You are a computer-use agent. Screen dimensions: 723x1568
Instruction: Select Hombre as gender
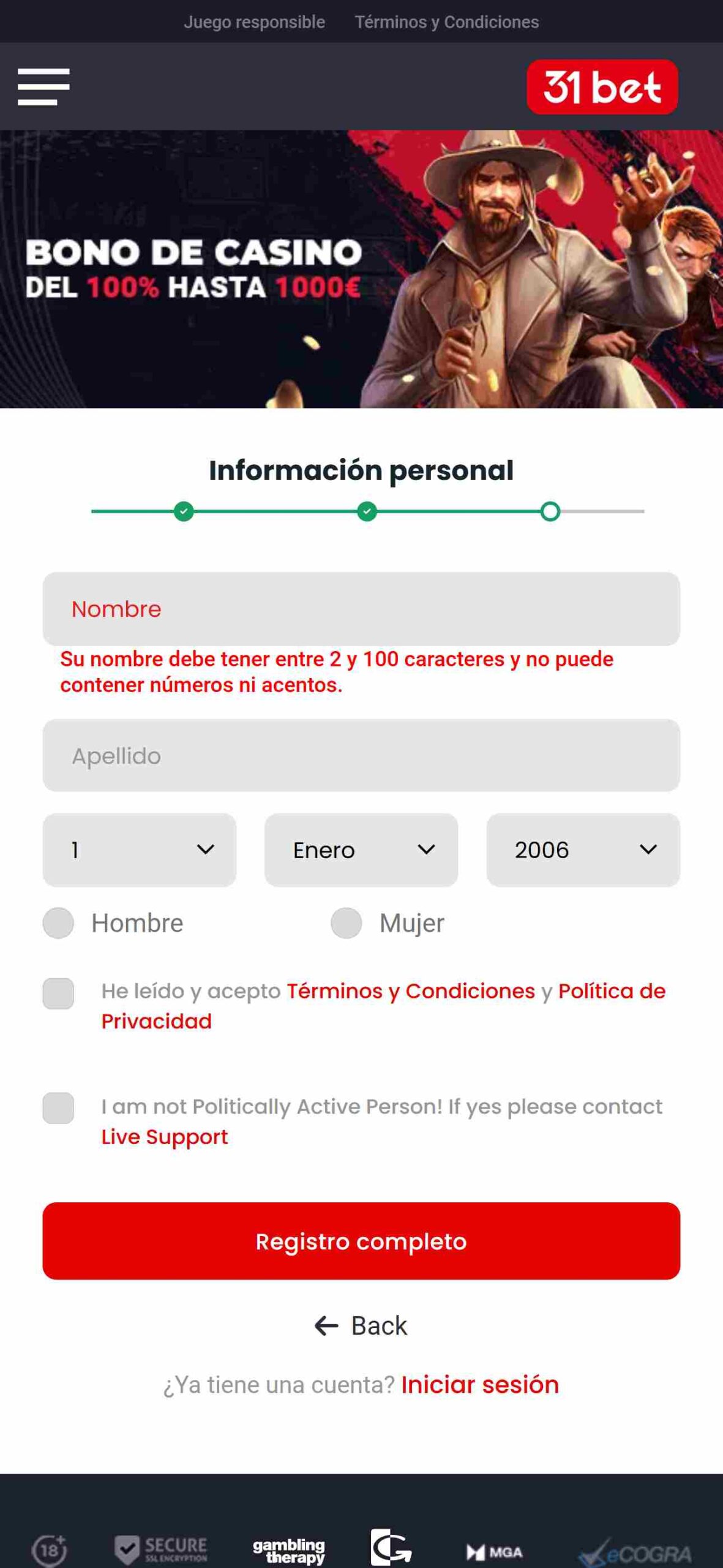pos(59,923)
